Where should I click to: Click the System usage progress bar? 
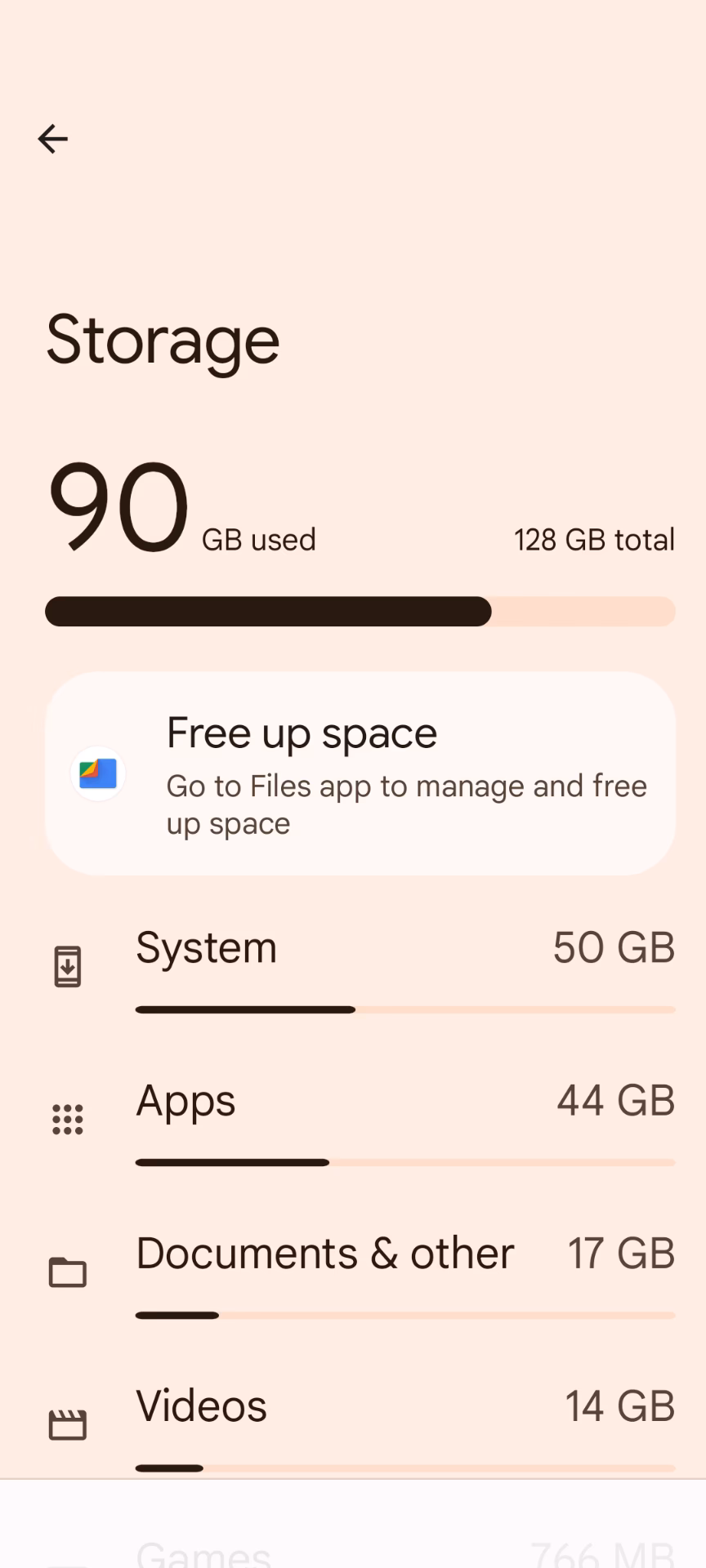click(406, 1010)
